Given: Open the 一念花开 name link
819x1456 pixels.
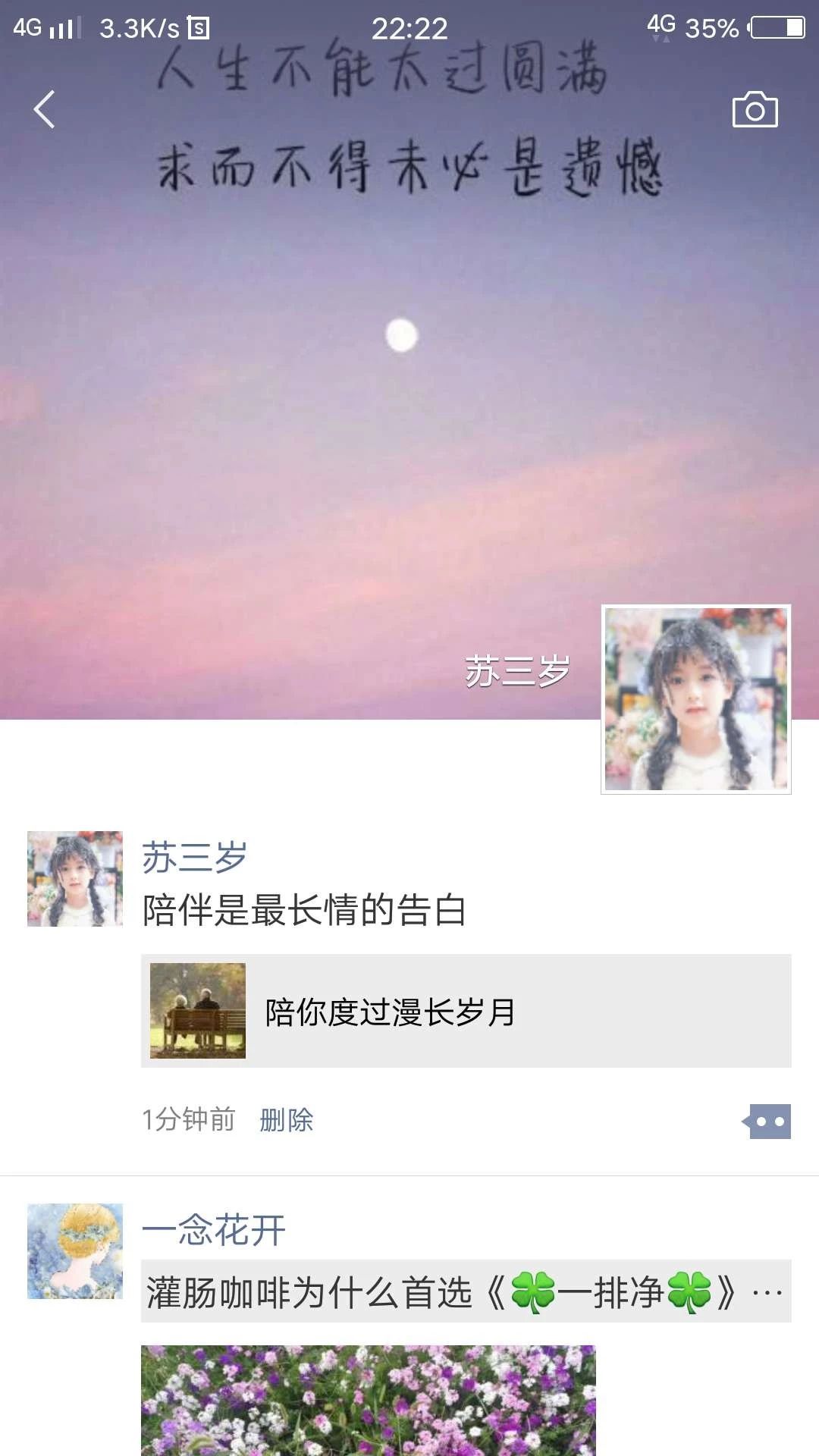Looking at the screenshot, I should (x=214, y=1230).
